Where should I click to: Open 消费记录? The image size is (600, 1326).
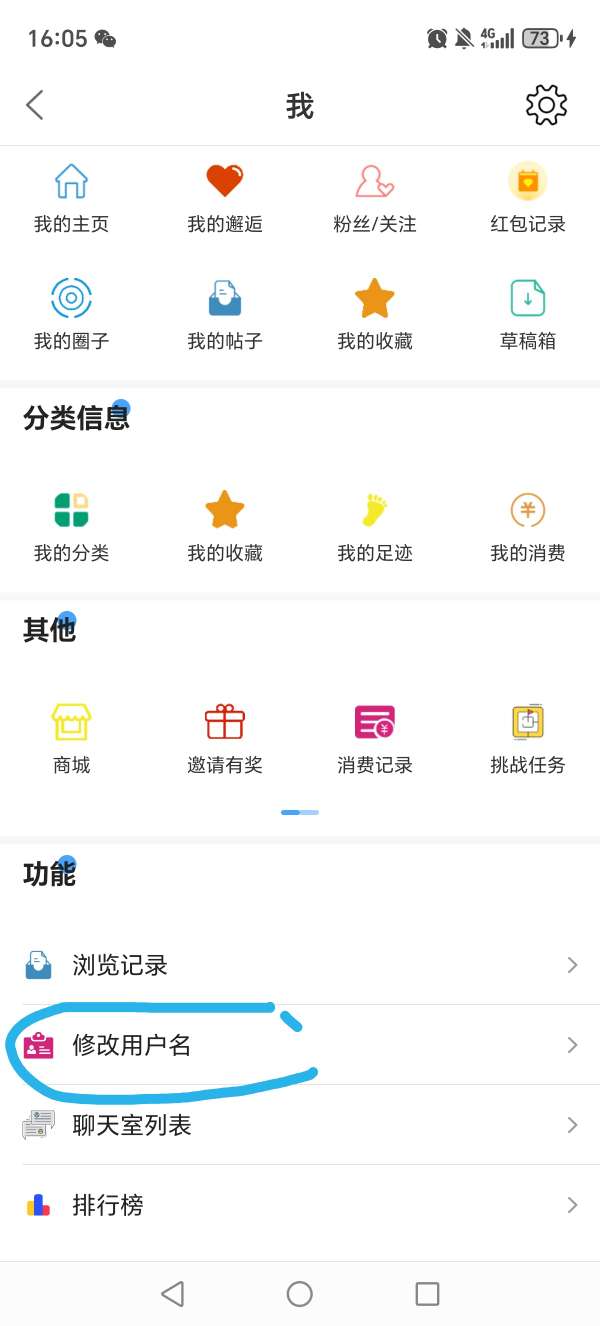click(375, 740)
